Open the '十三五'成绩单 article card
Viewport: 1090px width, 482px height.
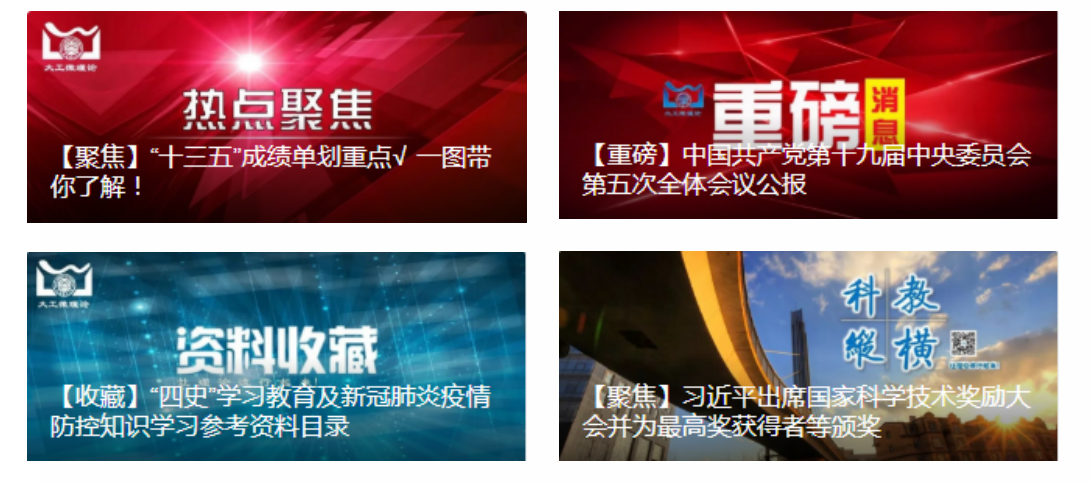(276, 117)
